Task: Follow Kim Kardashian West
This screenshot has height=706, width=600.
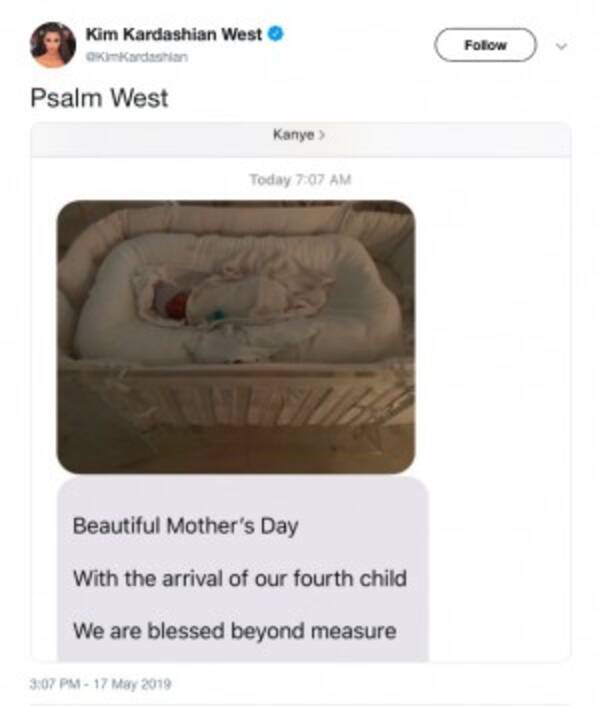Action: pos(485,45)
